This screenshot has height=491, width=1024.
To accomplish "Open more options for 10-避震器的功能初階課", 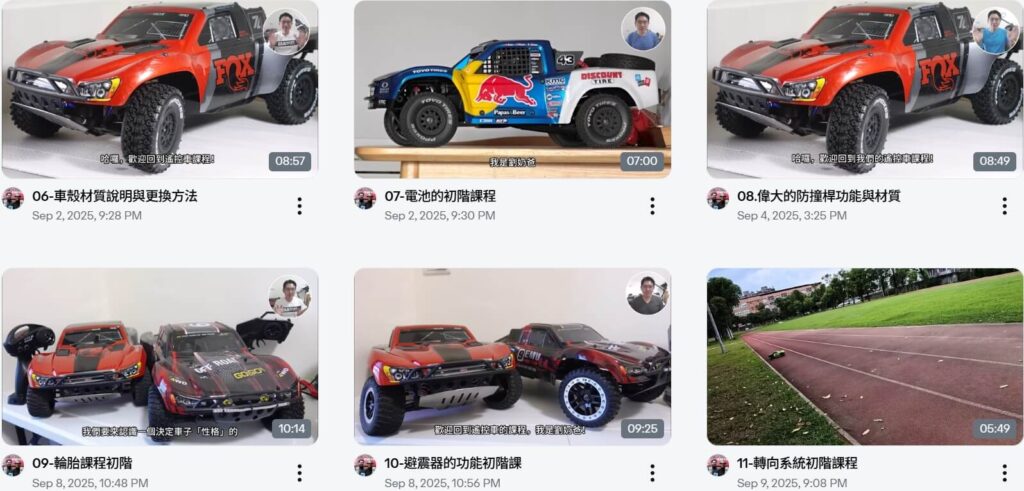I will 652,473.
